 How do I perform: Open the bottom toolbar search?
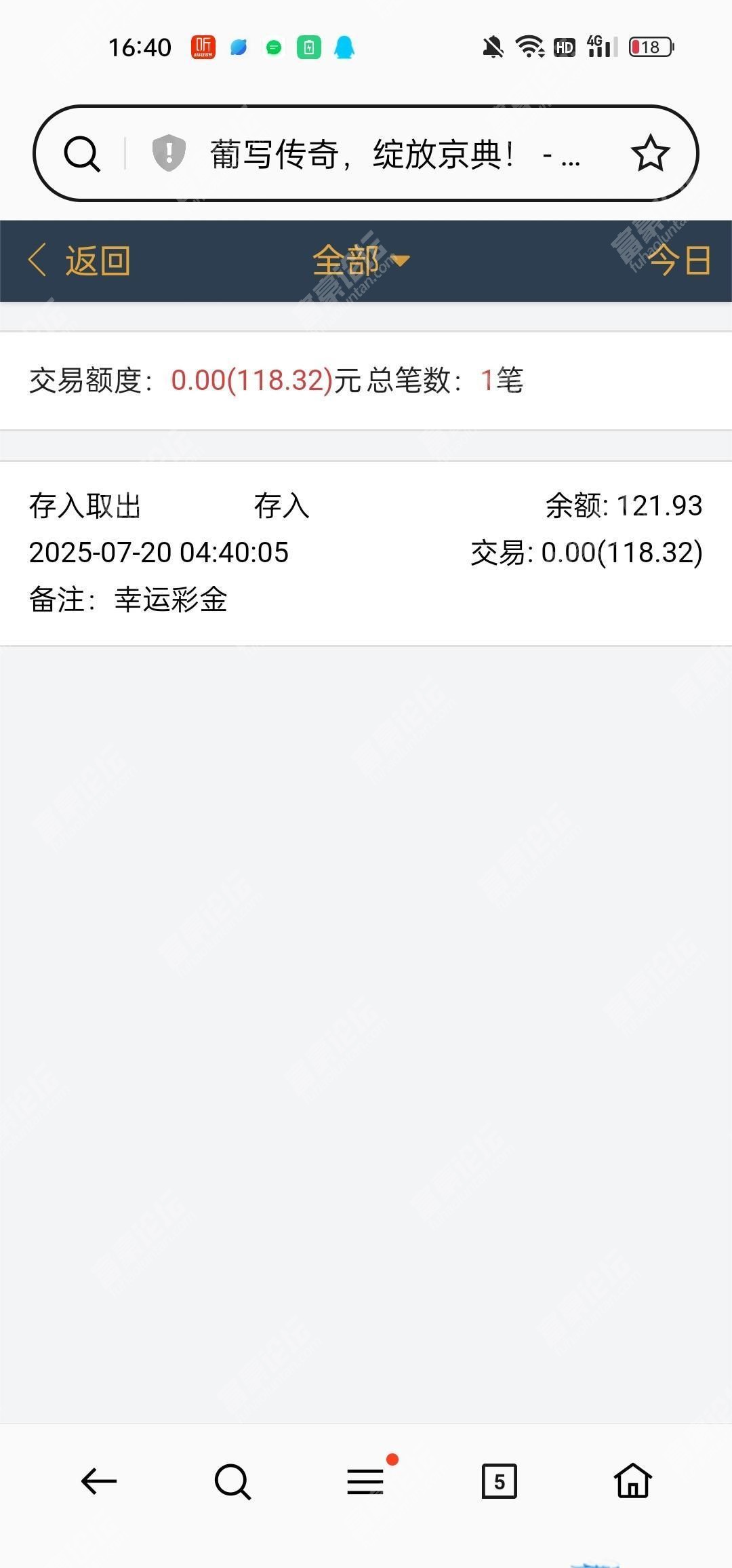point(232,1481)
